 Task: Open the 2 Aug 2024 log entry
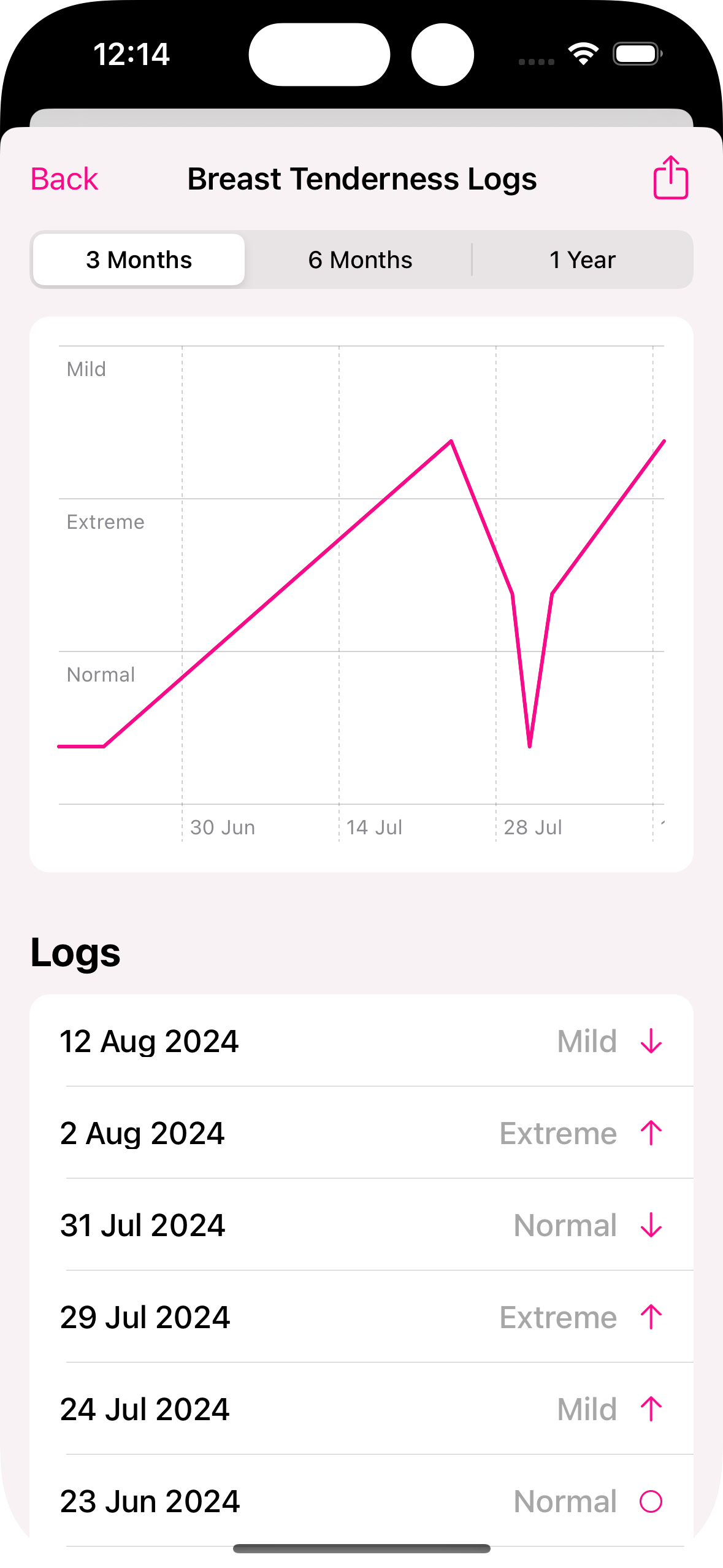[x=361, y=1133]
